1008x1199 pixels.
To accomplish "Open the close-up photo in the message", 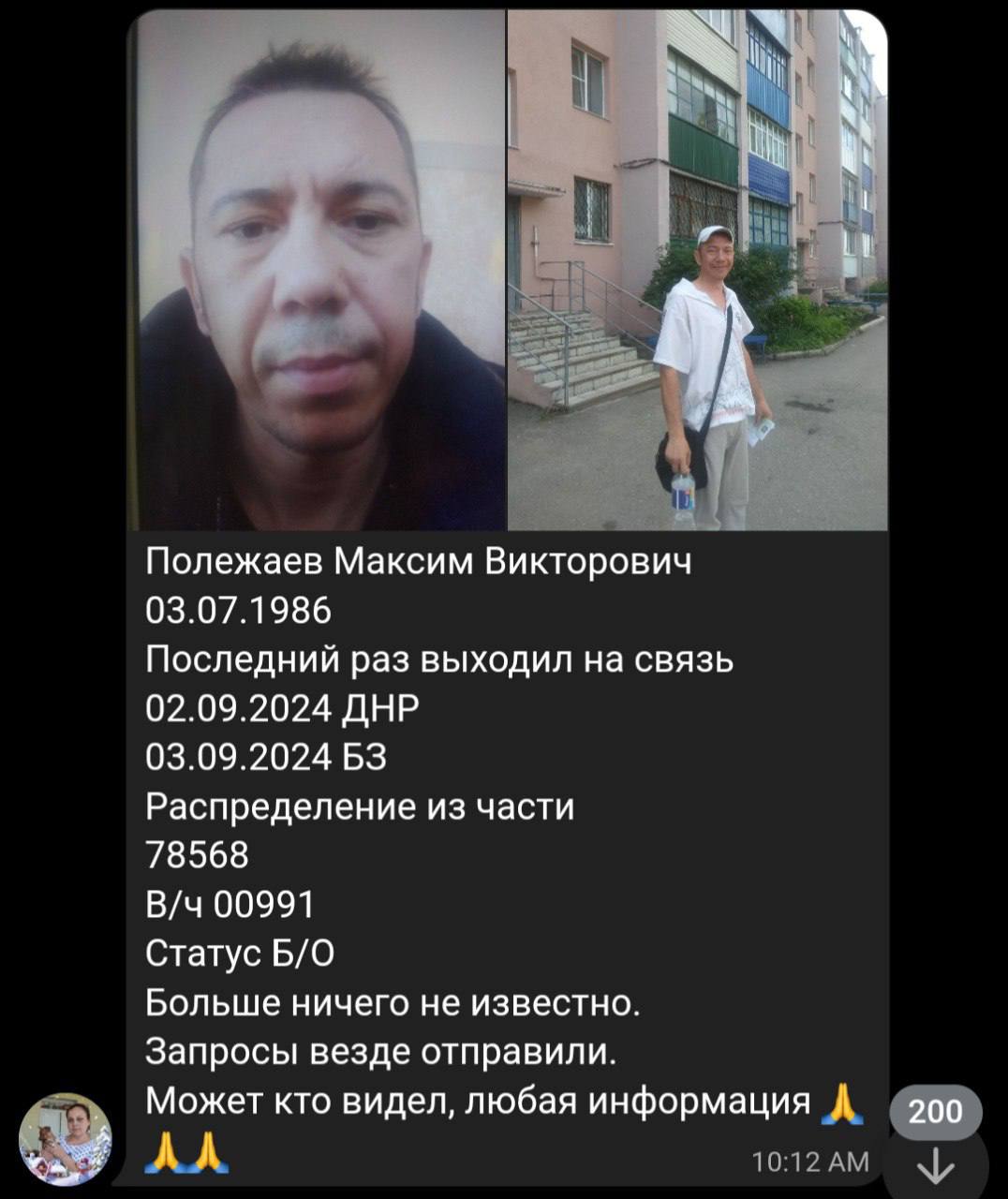I will pos(321,272).
